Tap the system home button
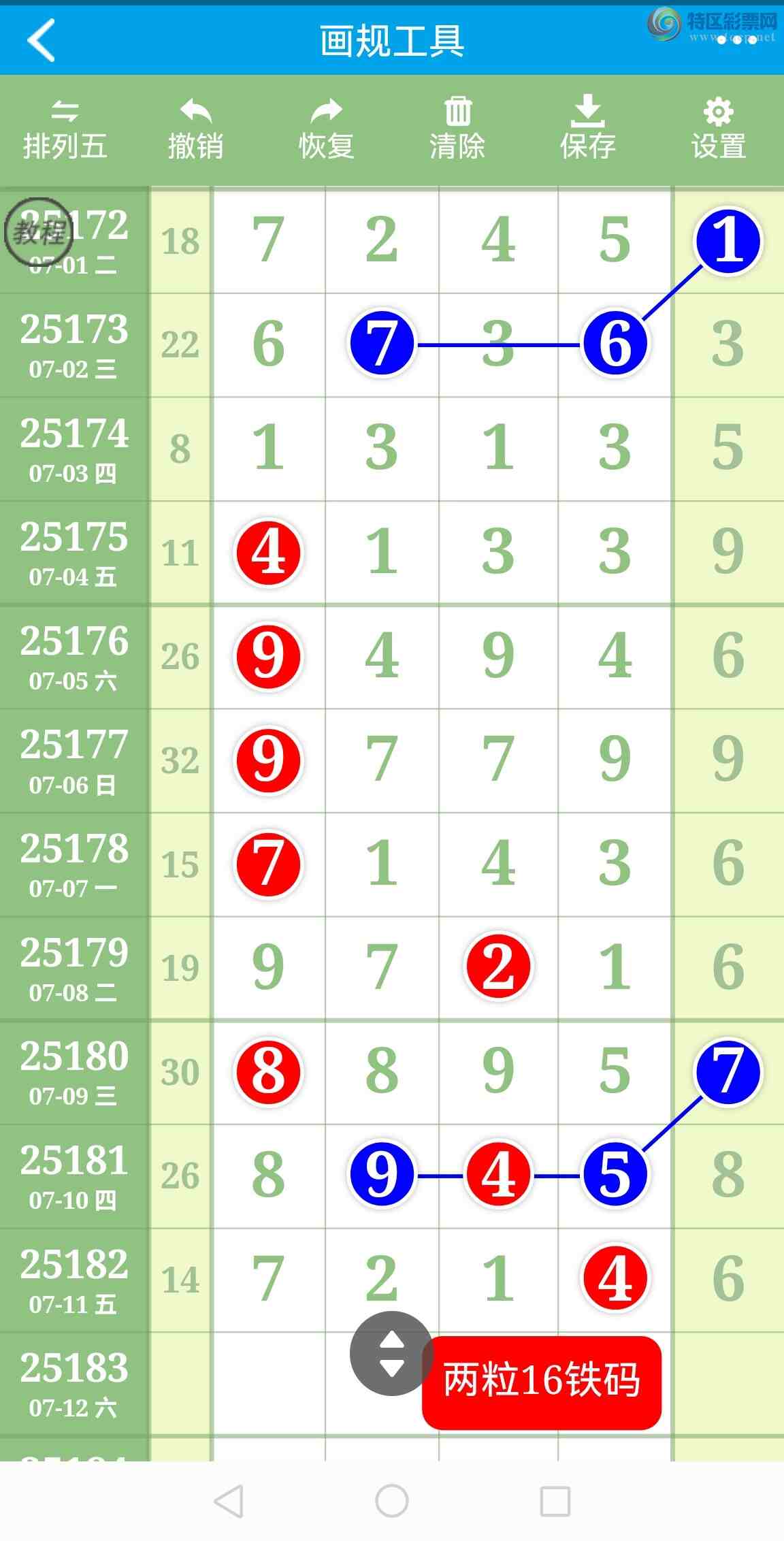The height and width of the screenshot is (1541, 784). pyautogui.click(x=392, y=1501)
